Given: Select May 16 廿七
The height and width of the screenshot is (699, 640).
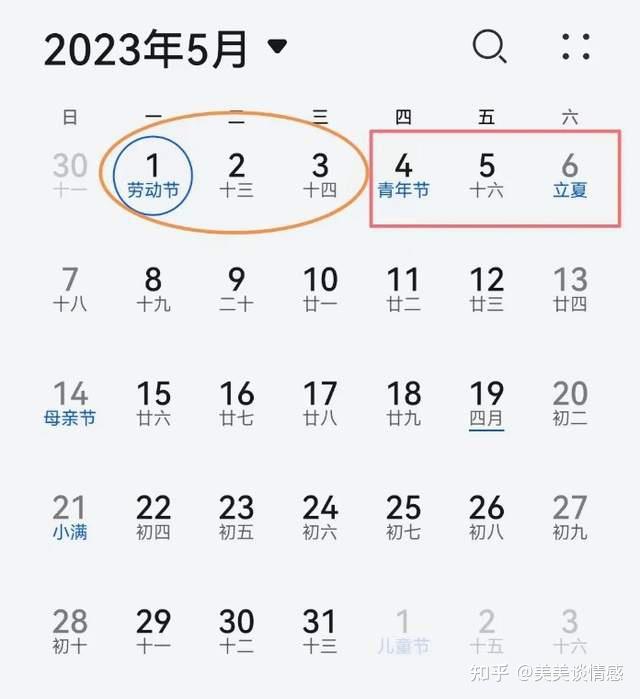Looking at the screenshot, I should coord(237,403).
